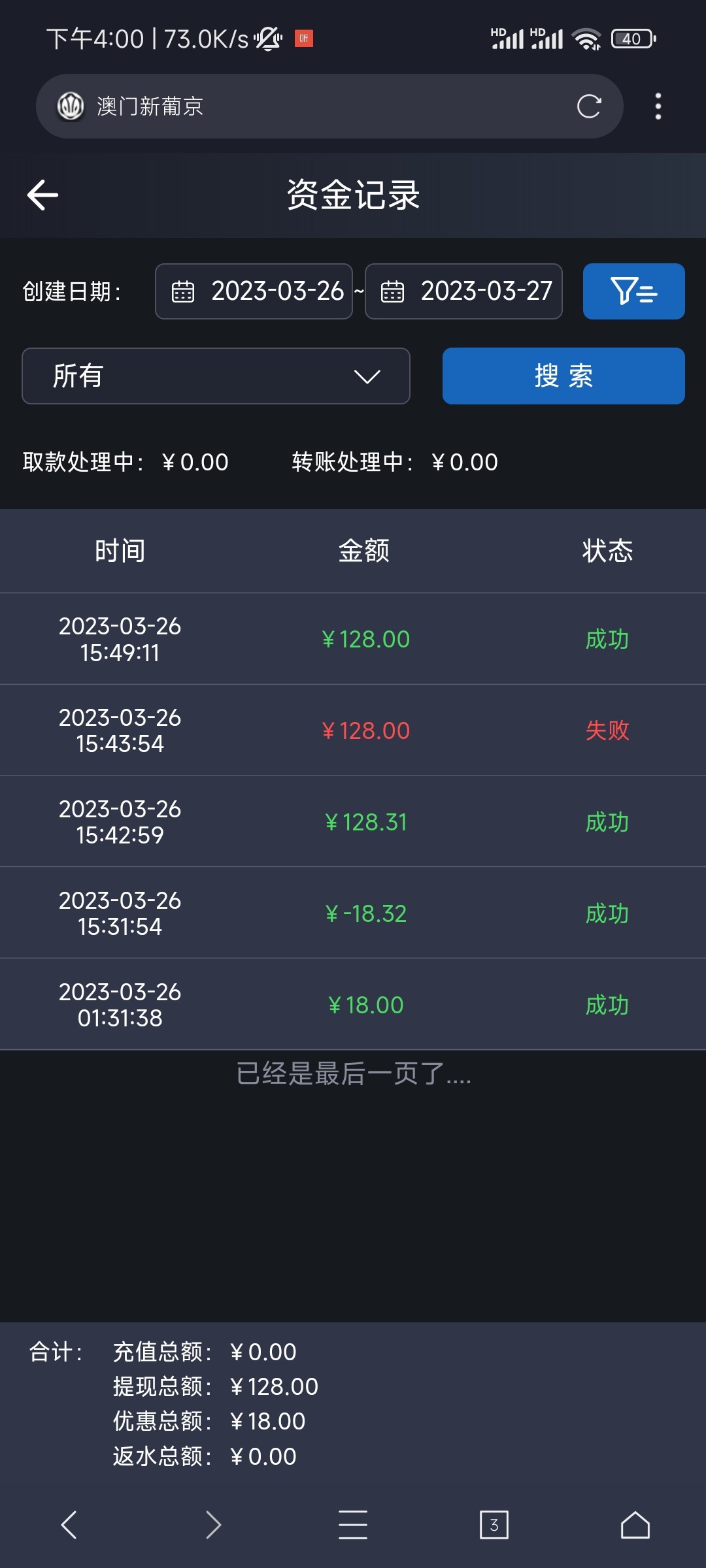Open the filter options via funnel icon

(633, 291)
